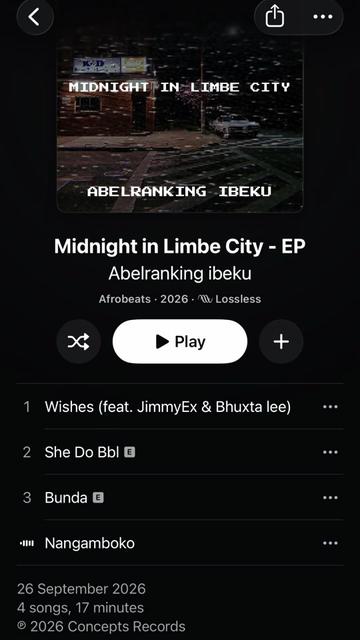Screen dimensions: 360x640
Task: Shuffle the EP tracks
Action: (78, 342)
